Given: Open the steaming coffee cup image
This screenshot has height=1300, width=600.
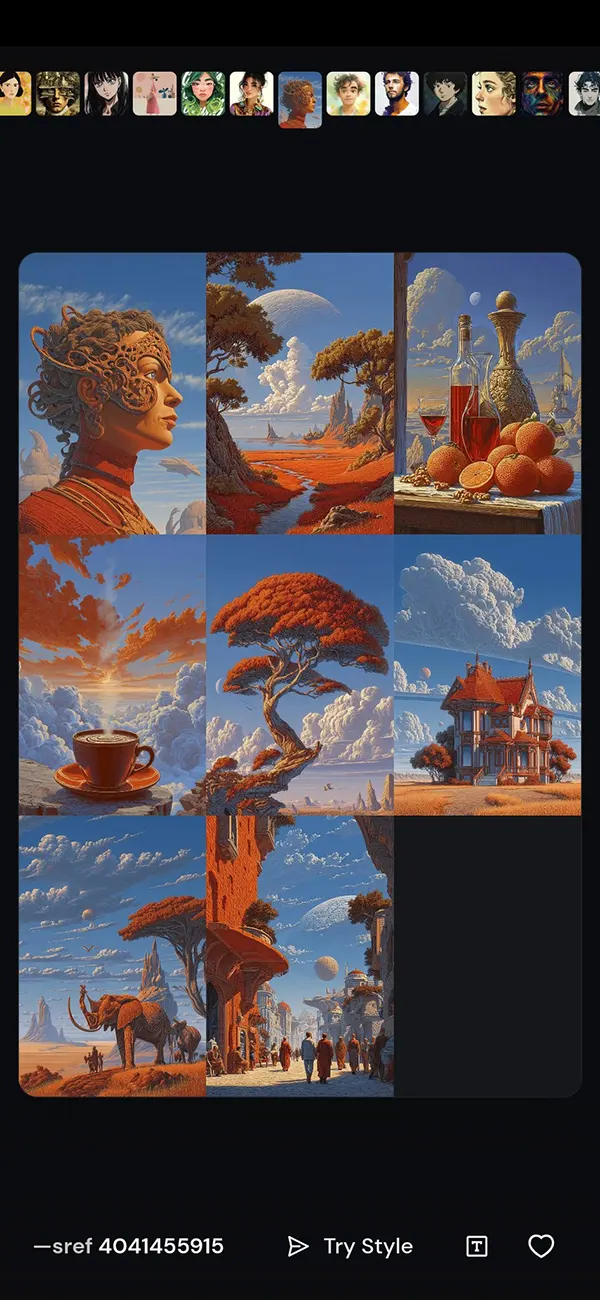Looking at the screenshot, I should 112,675.
